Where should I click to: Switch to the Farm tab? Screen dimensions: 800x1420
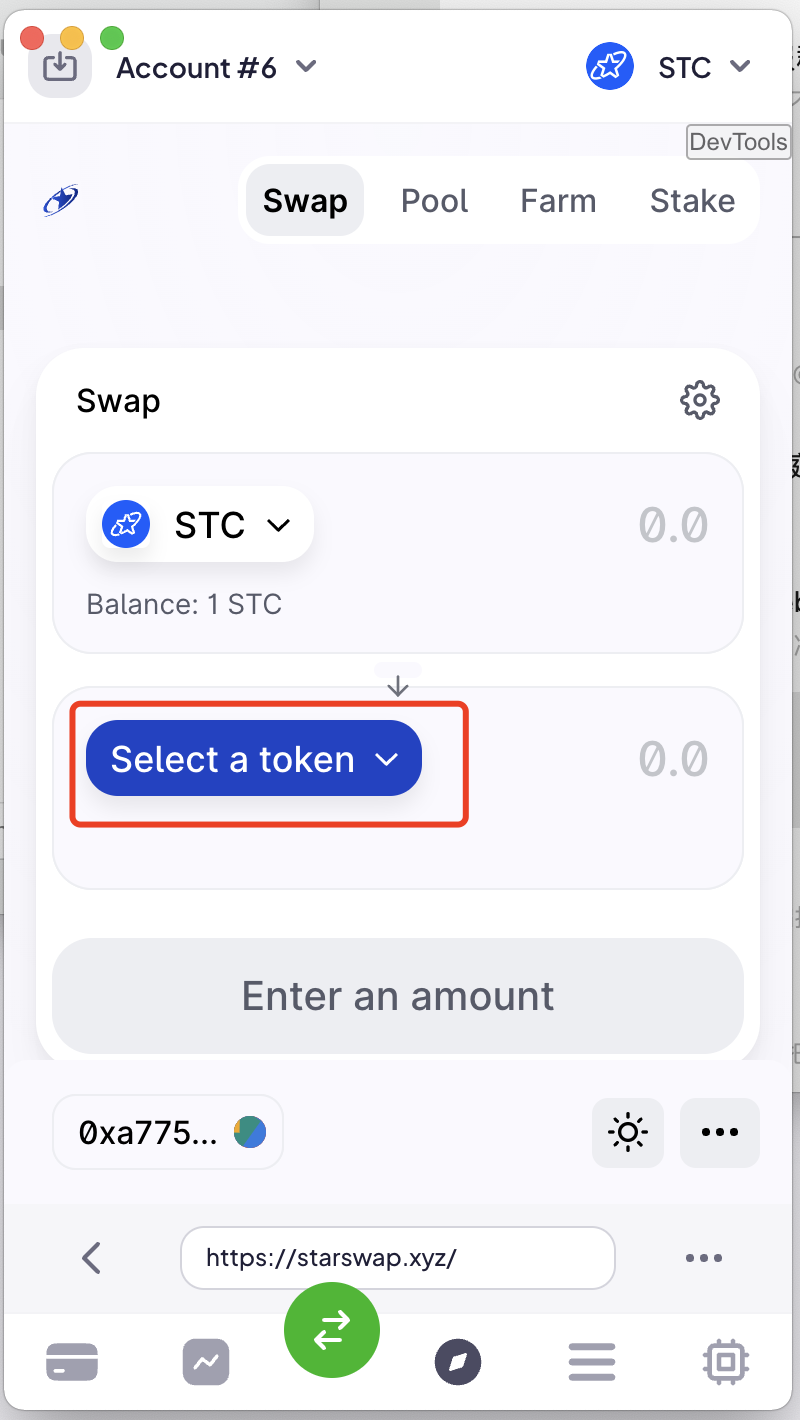pos(558,201)
